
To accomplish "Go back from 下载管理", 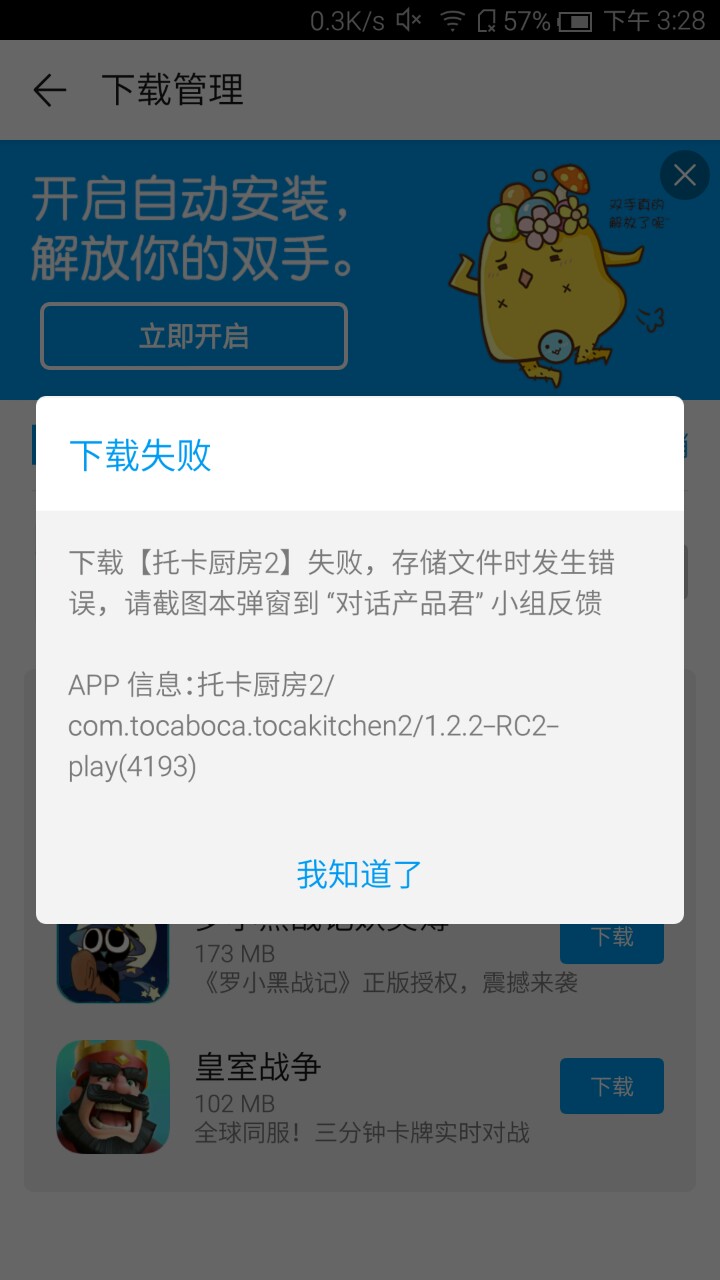I will pyautogui.click(x=49, y=91).
